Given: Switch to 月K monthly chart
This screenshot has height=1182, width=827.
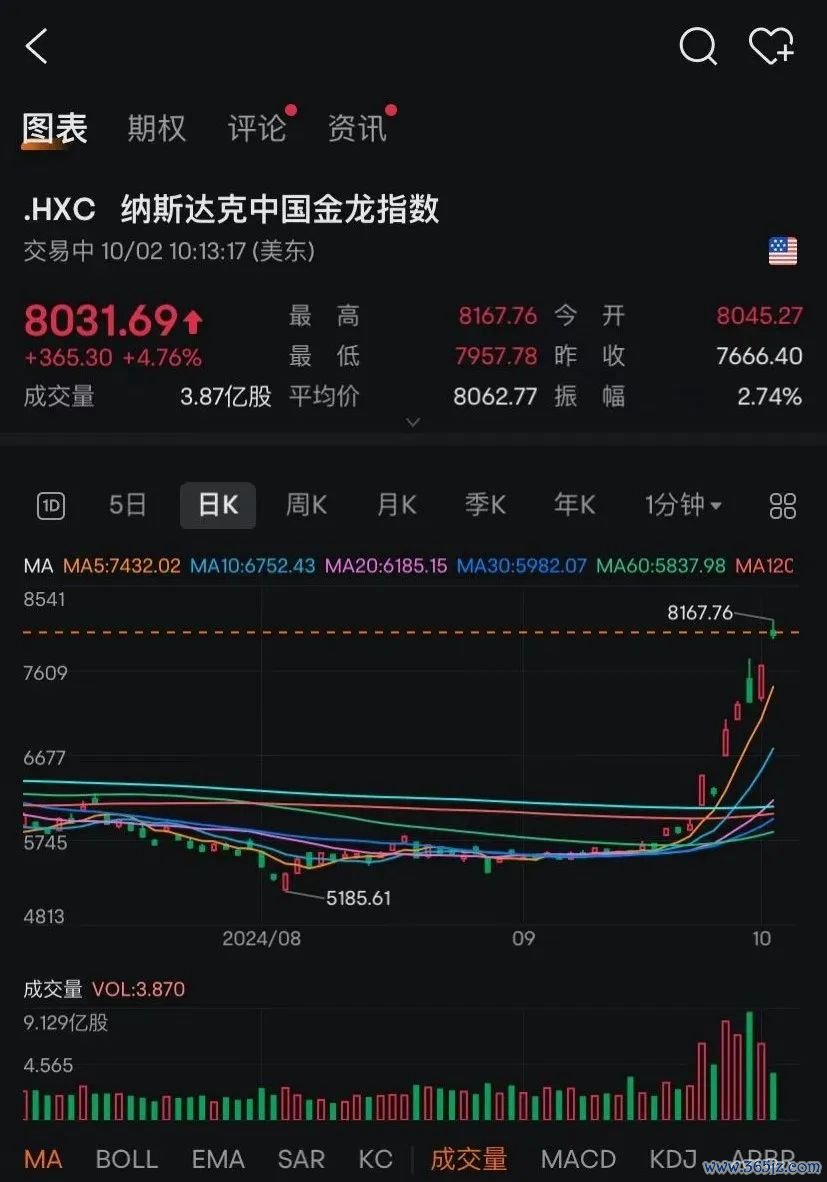Looking at the screenshot, I should coord(396,505).
